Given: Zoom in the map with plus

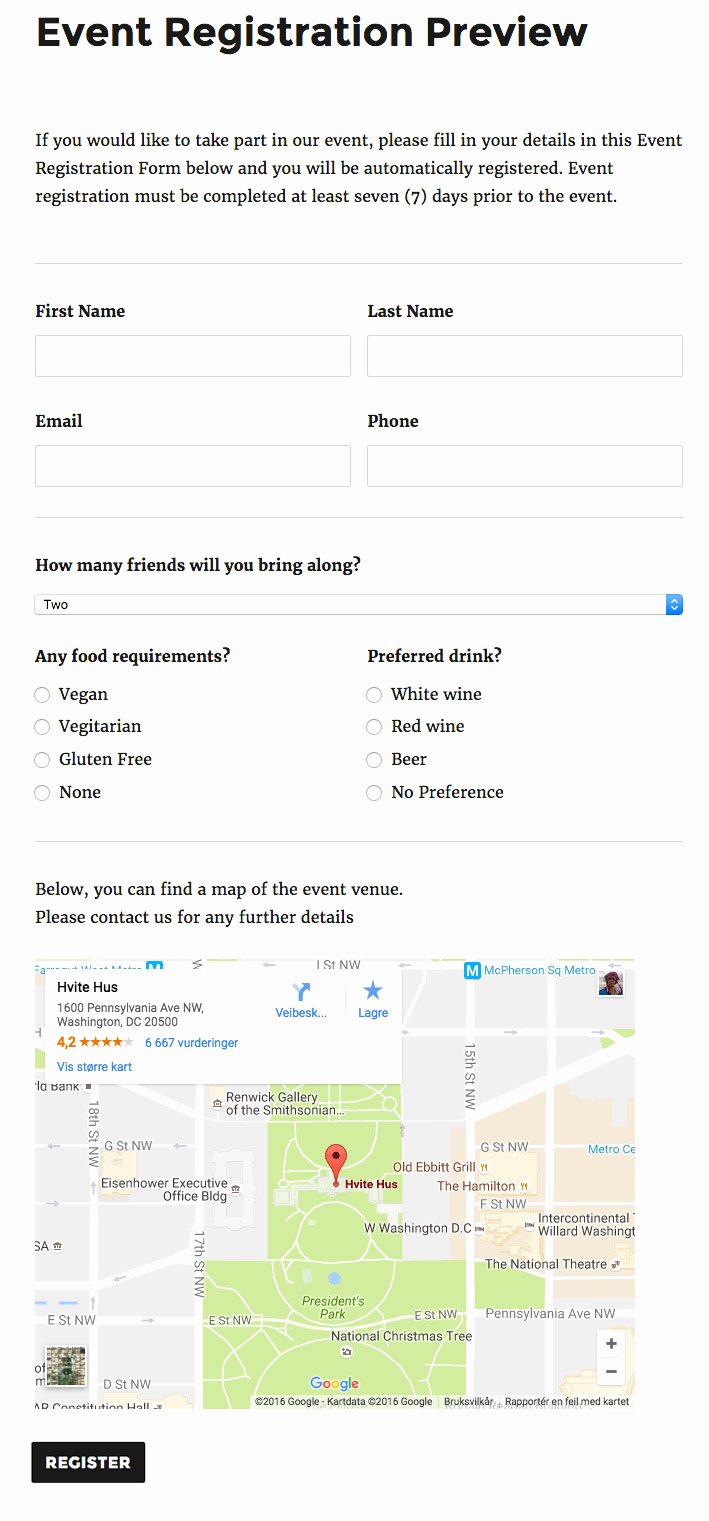Looking at the screenshot, I should pyautogui.click(x=611, y=1343).
